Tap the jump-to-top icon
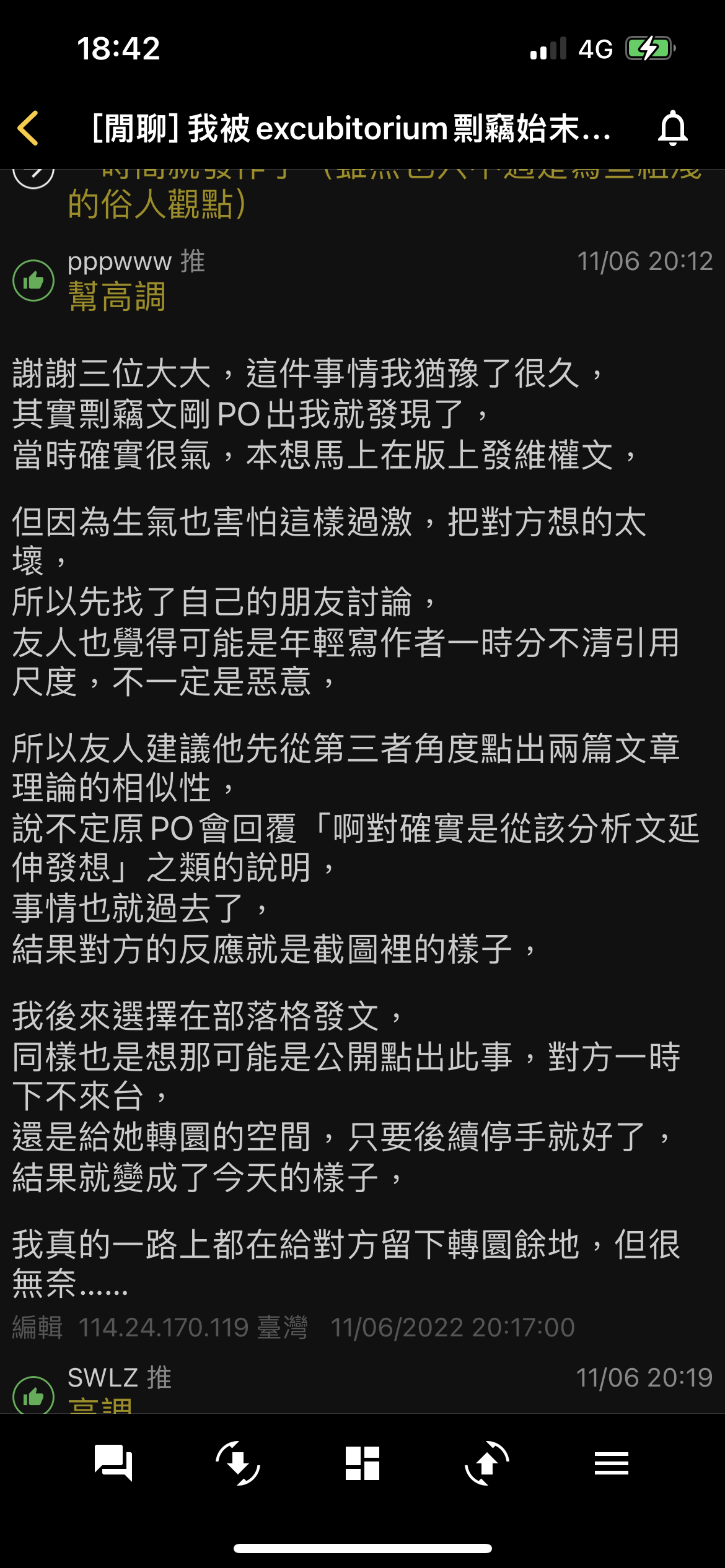 pyautogui.click(x=487, y=1463)
